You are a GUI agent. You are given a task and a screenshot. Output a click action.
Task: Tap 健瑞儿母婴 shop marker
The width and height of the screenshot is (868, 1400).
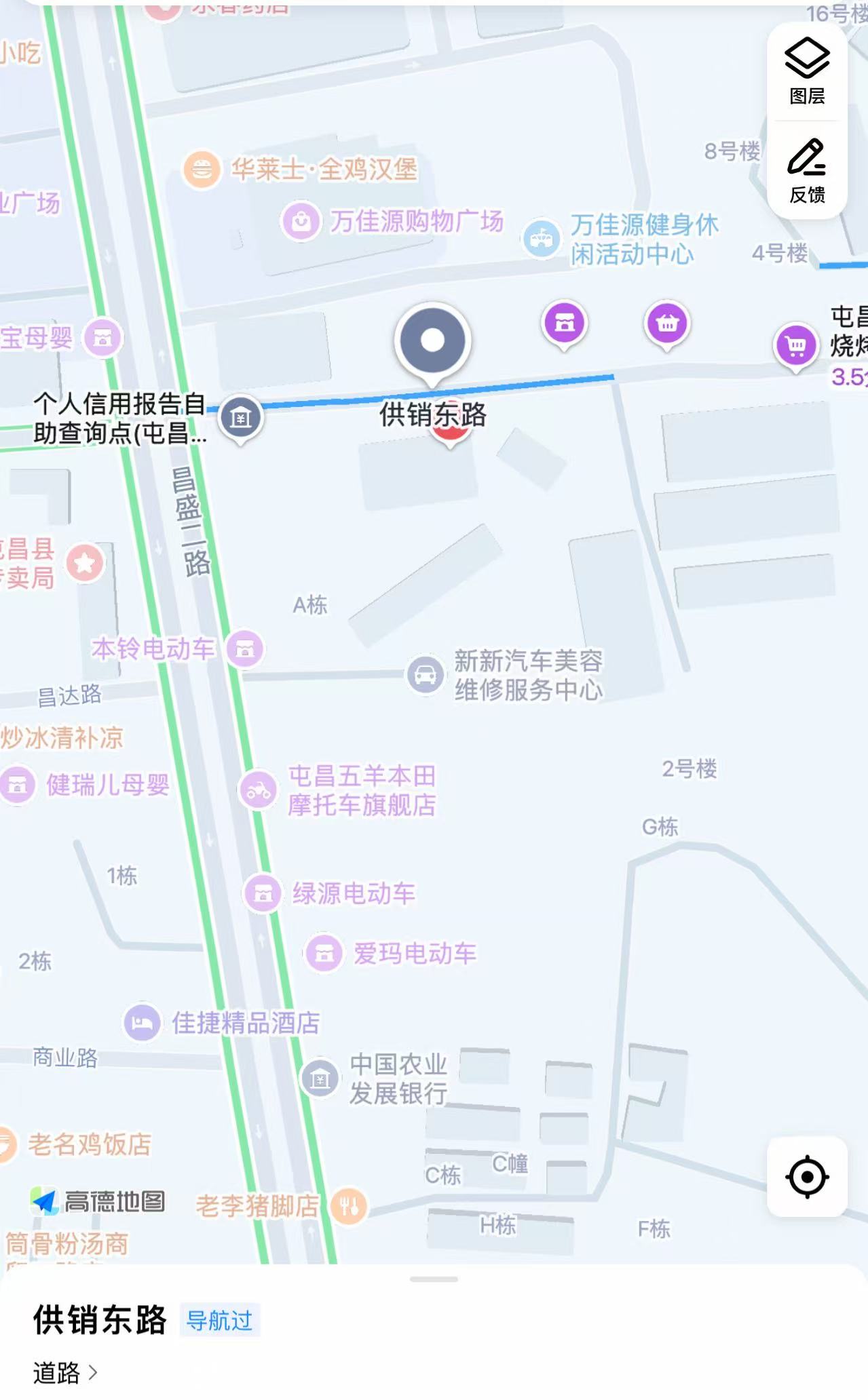(x=18, y=785)
